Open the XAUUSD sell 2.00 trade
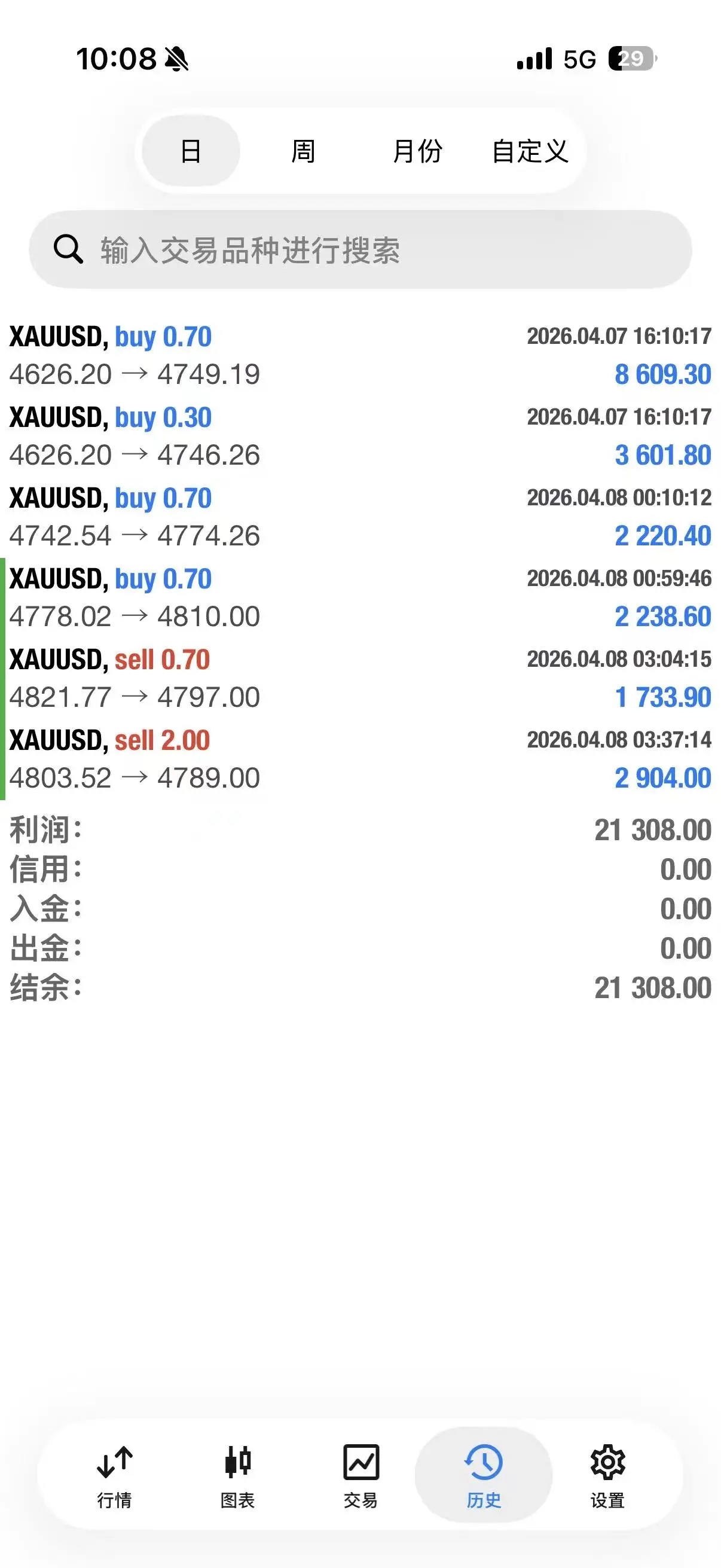The image size is (721, 1568). point(360,759)
